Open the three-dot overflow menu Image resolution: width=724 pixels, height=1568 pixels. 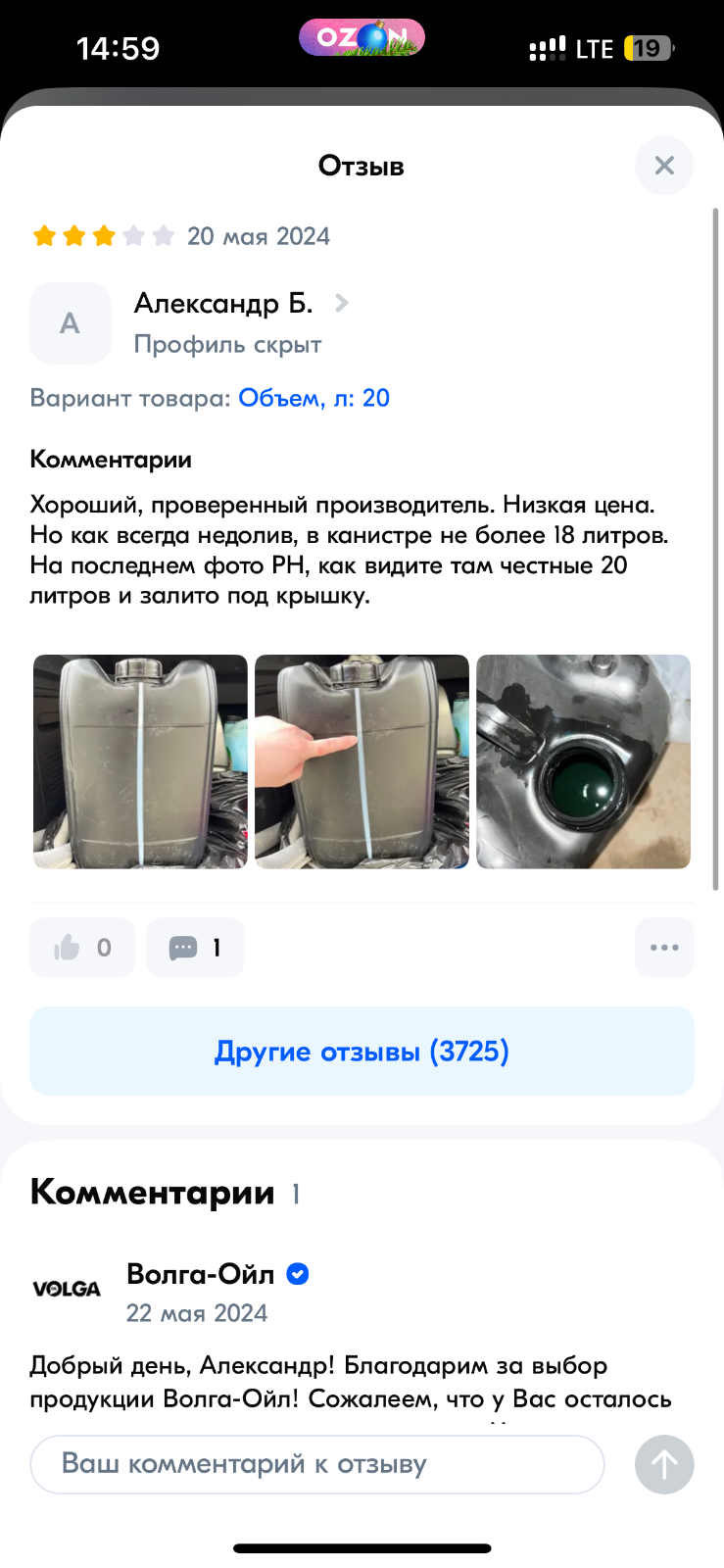coord(664,948)
